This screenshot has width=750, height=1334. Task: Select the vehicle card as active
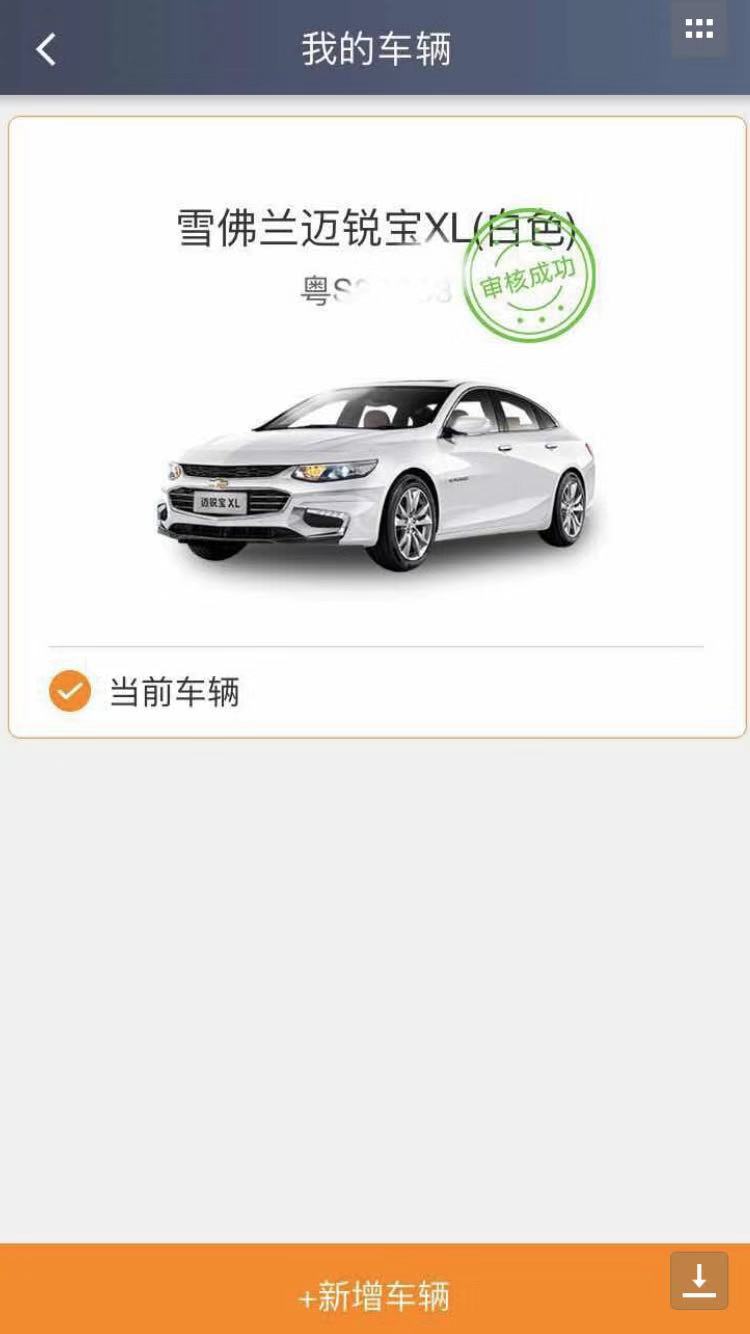(375, 425)
